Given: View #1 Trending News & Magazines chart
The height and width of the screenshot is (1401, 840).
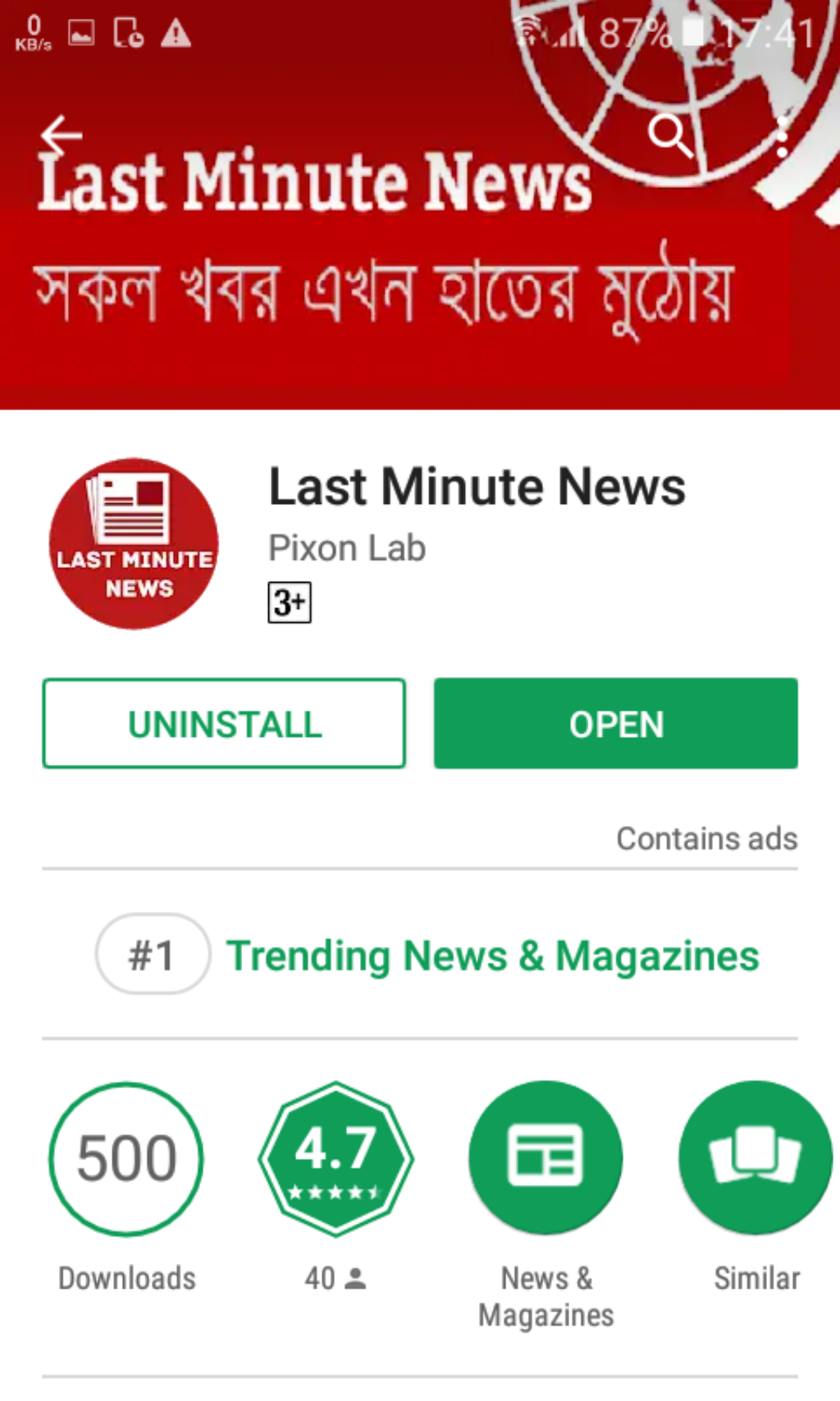Looking at the screenshot, I should click(x=427, y=955).
